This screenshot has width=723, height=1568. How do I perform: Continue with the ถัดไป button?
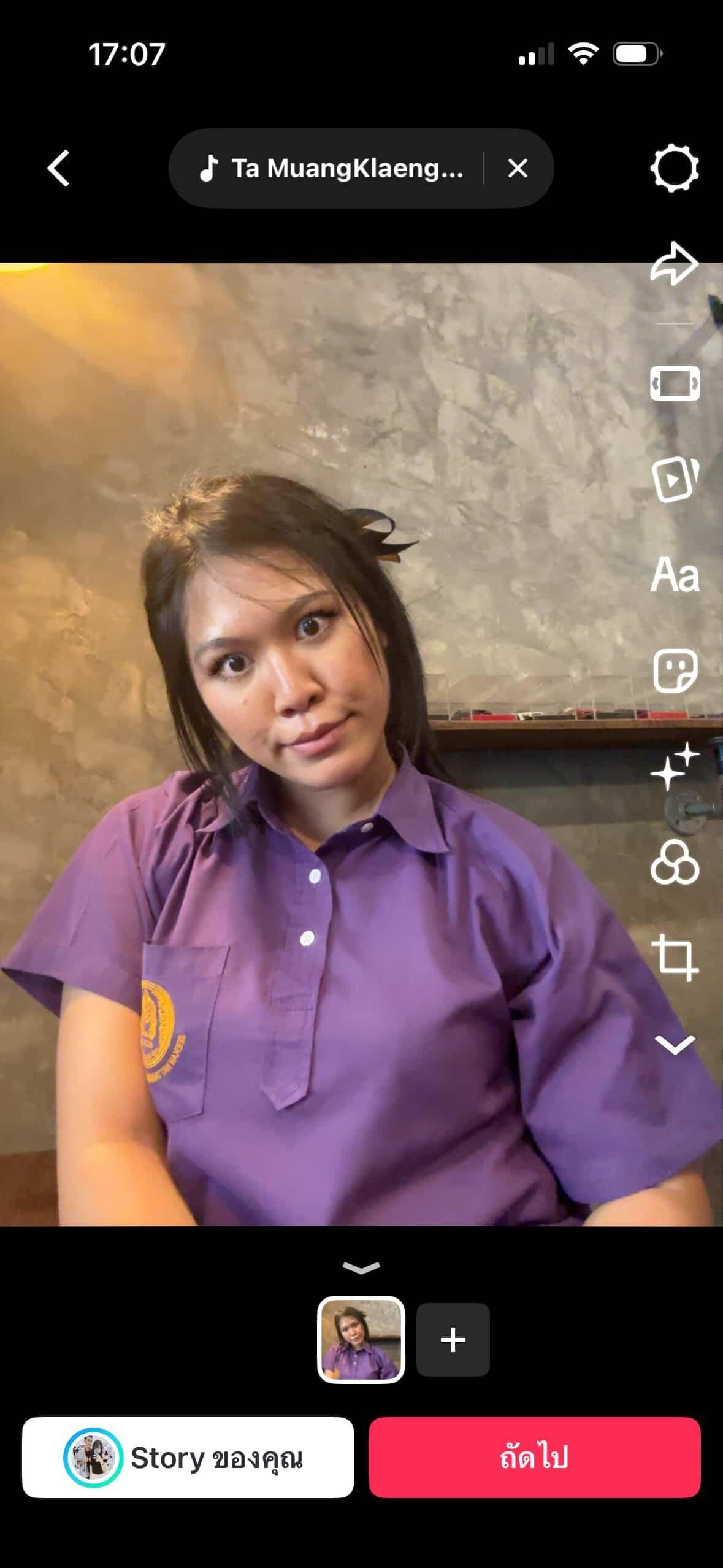pyautogui.click(x=534, y=1457)
